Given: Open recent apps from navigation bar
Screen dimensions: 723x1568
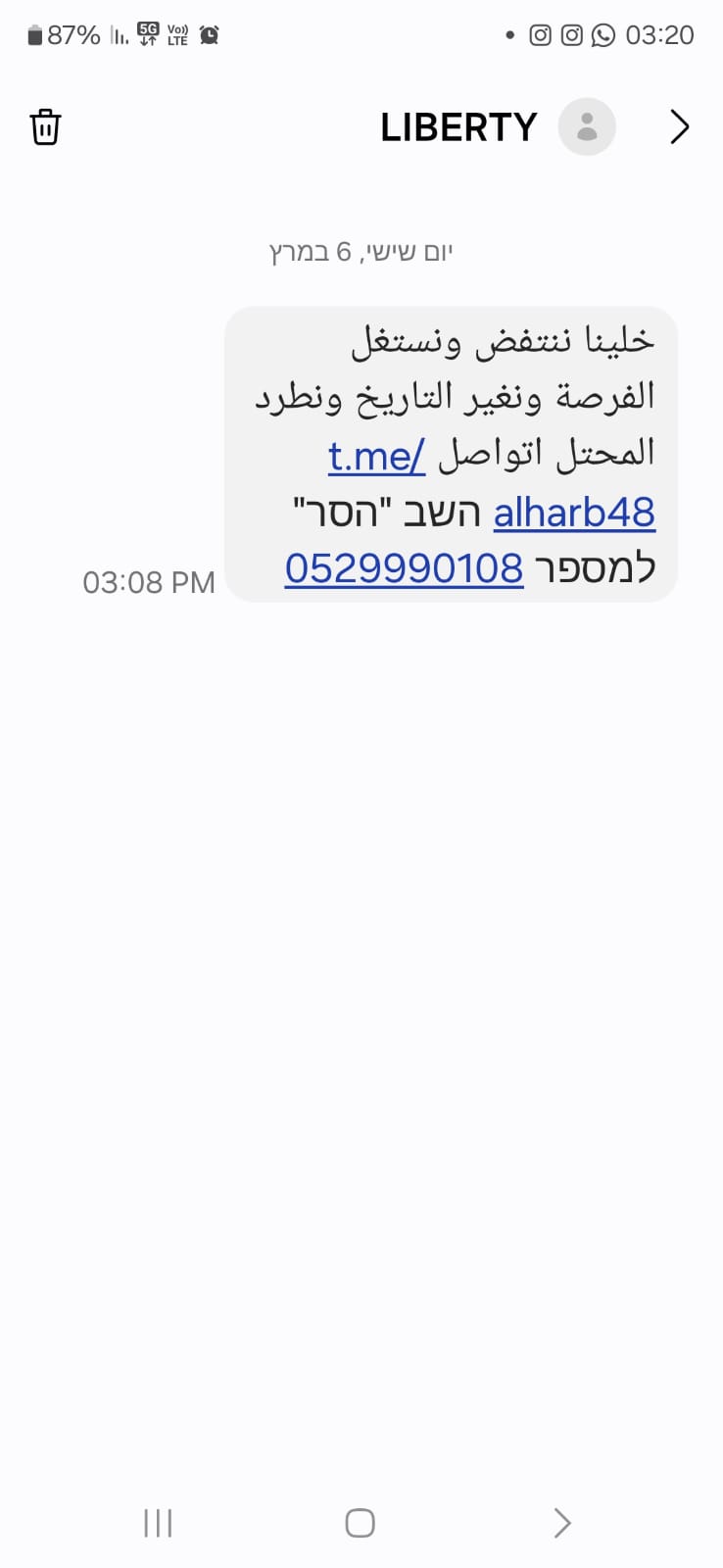Looking at the screenshot, I should [158, 1523].
